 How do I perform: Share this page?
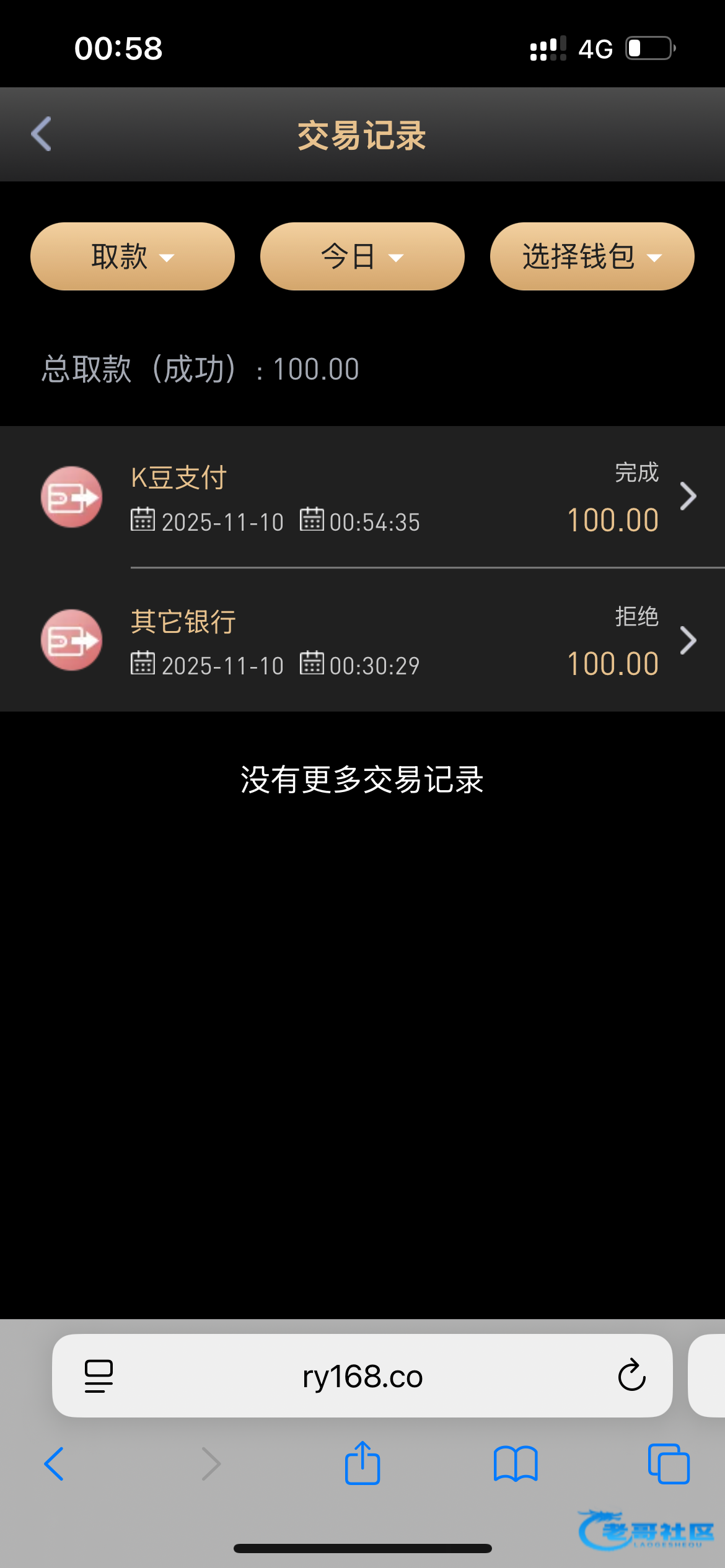362,1463
